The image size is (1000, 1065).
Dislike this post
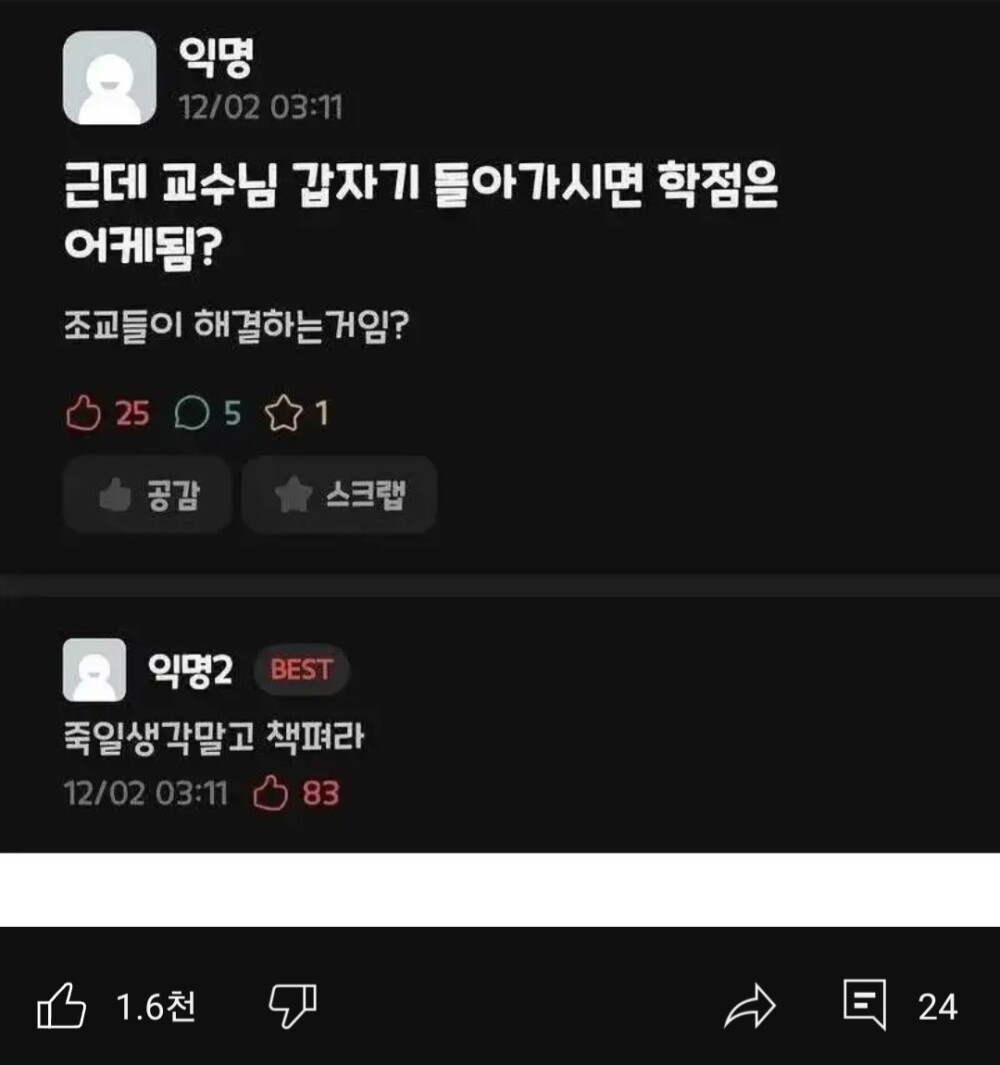pyautogui.click(x=293, y=1005)
